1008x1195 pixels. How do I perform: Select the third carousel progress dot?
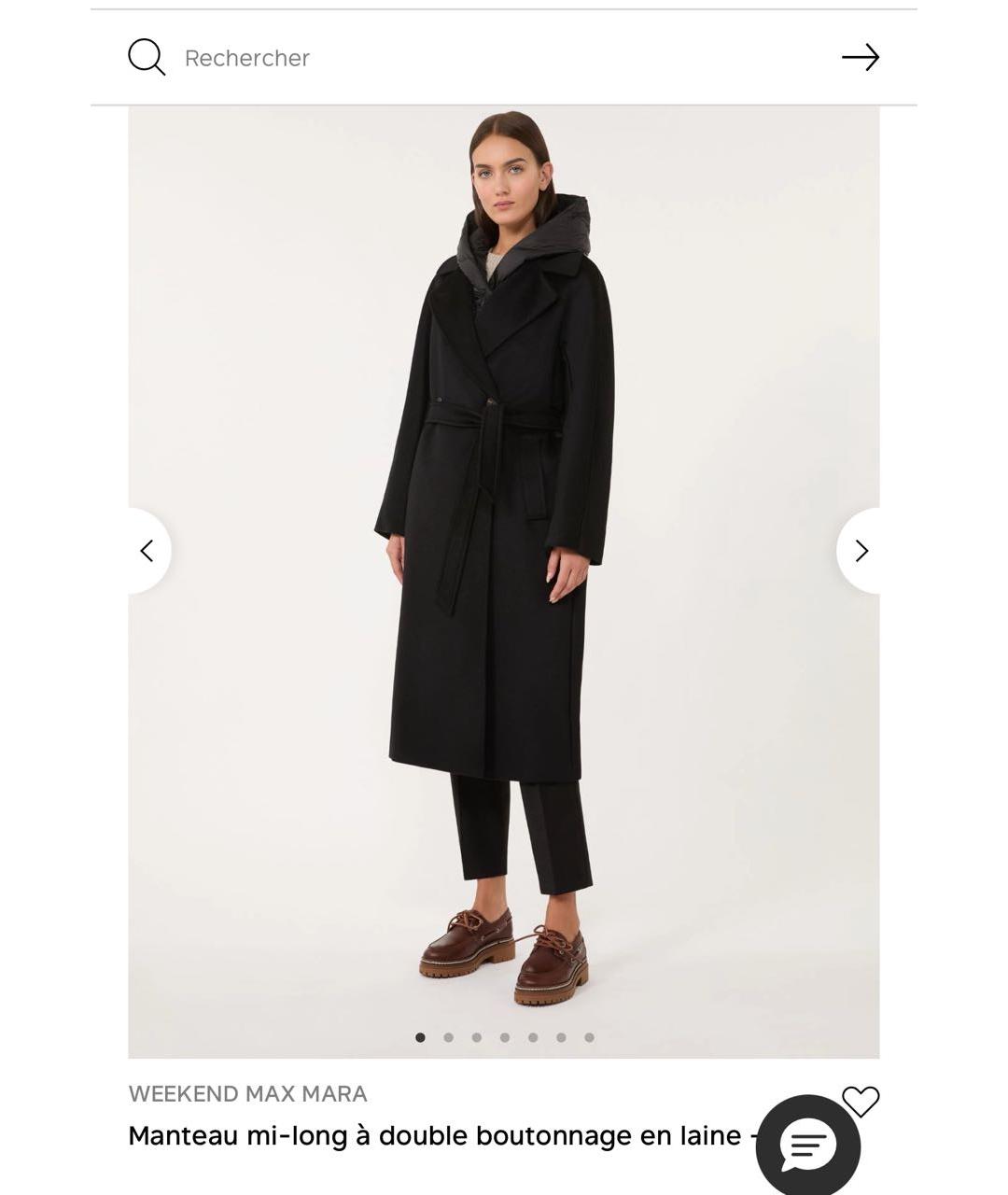pos(477,1036)
